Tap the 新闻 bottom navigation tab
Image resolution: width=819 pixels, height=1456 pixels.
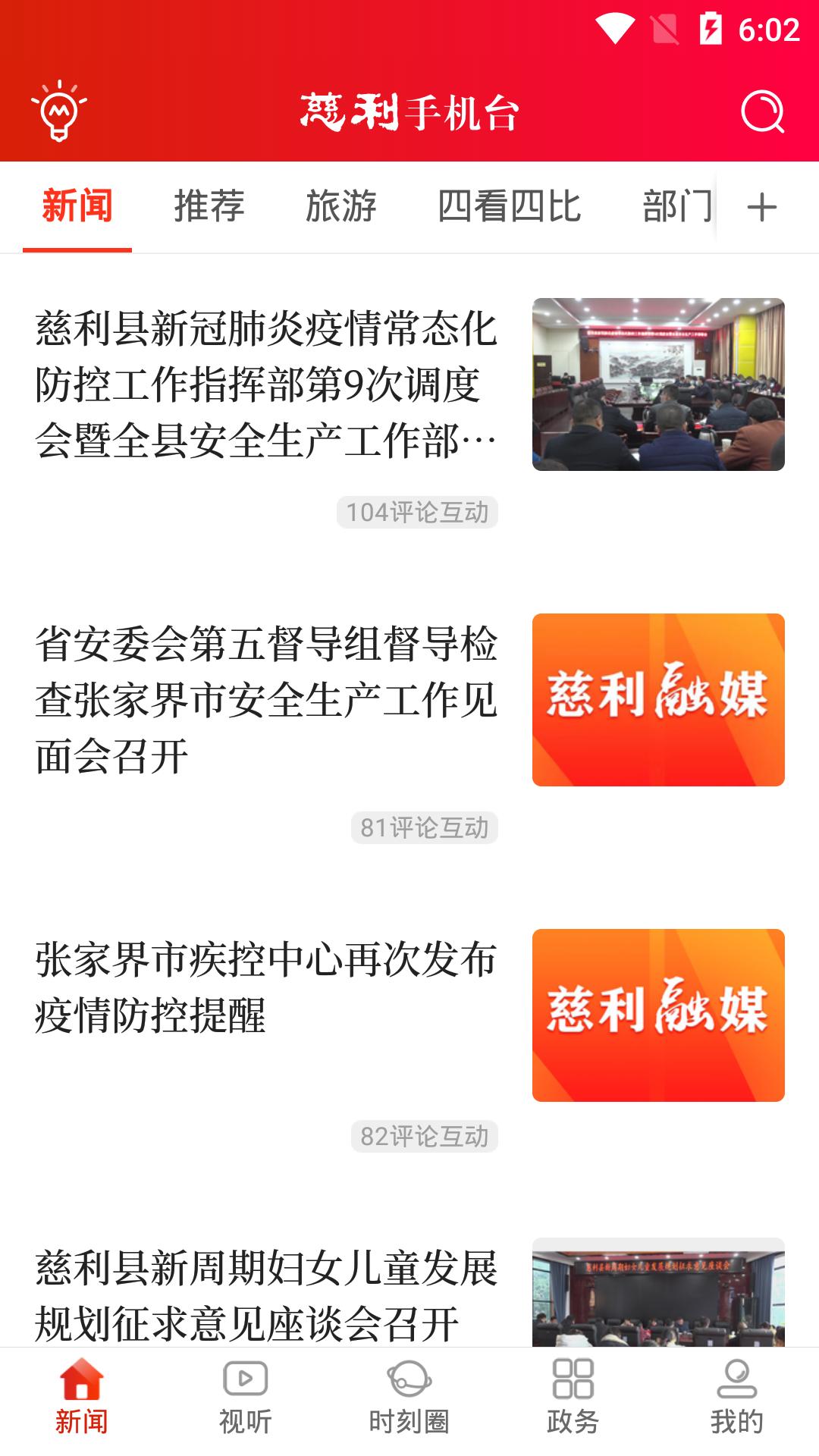(x=81, y=1398)
